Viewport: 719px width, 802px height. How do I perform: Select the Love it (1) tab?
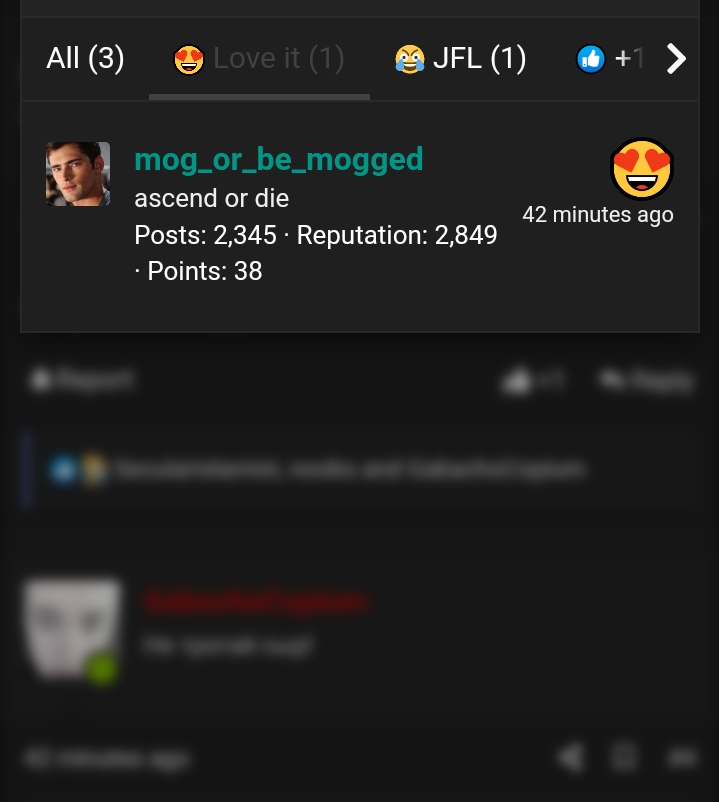coord(259,59)
